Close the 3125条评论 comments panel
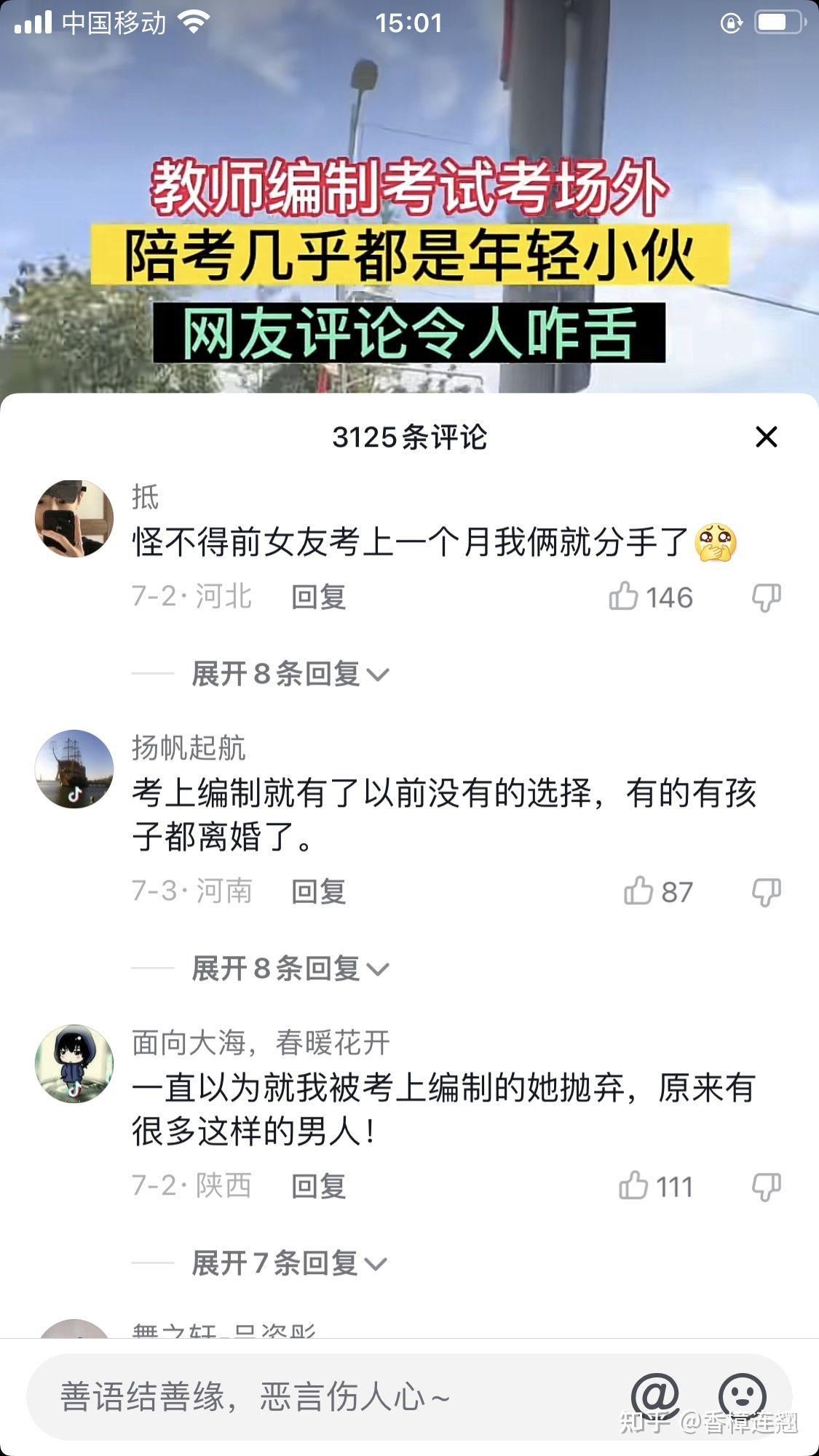This screenshot has width=819, height=1456. click(x=767, y=437)
